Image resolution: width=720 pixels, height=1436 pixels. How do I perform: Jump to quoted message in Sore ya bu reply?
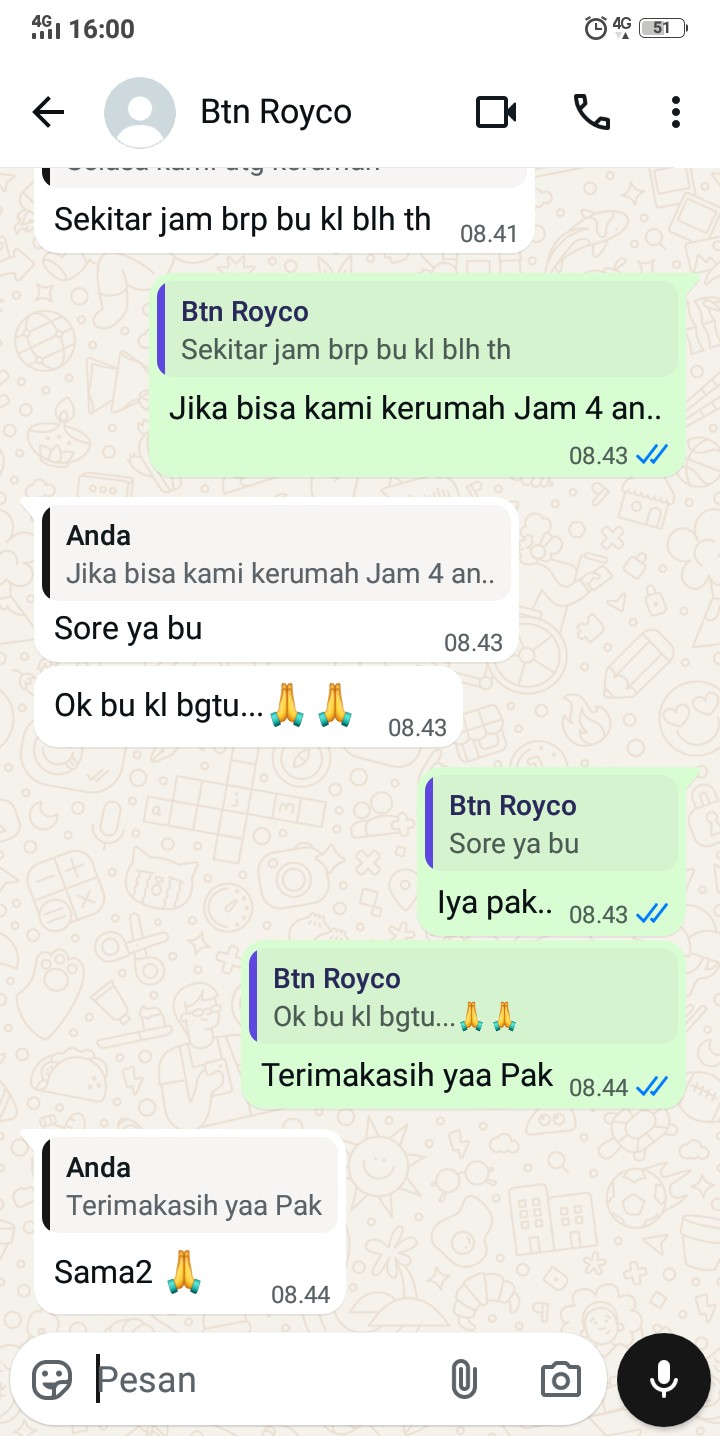pyautogui.click(x=276, y=554)
